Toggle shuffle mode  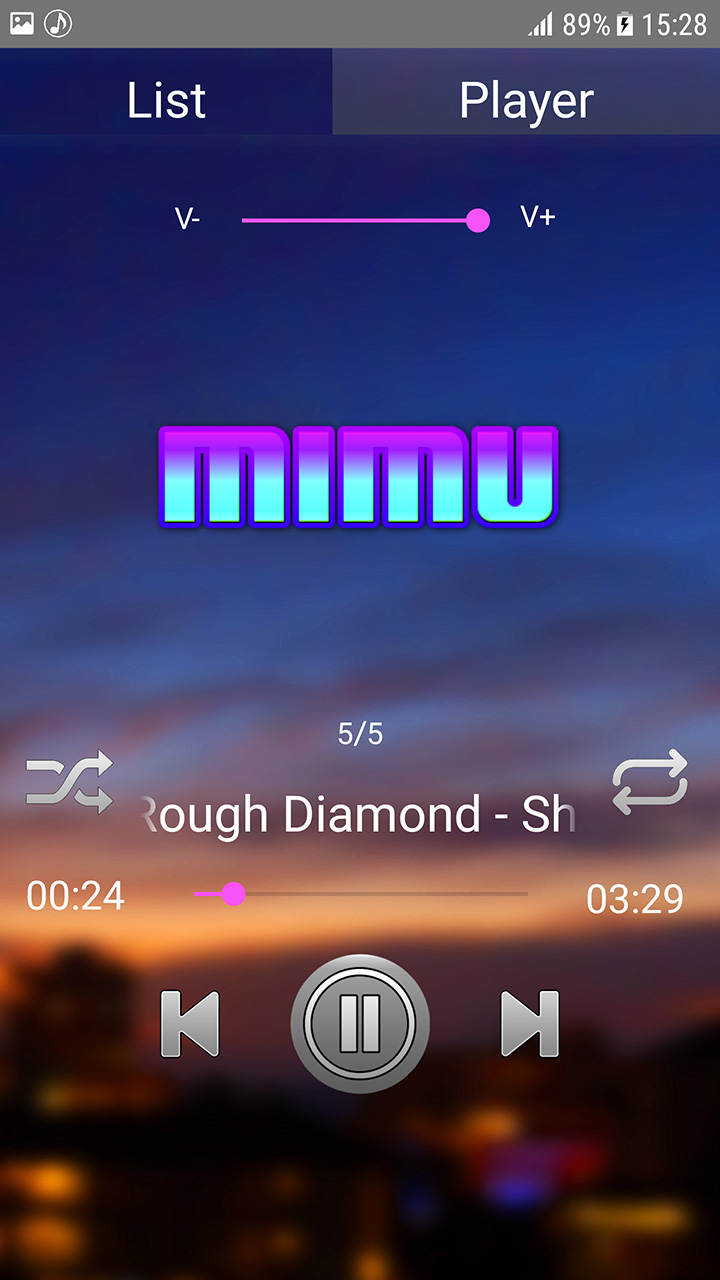click(x=70, y=781)
